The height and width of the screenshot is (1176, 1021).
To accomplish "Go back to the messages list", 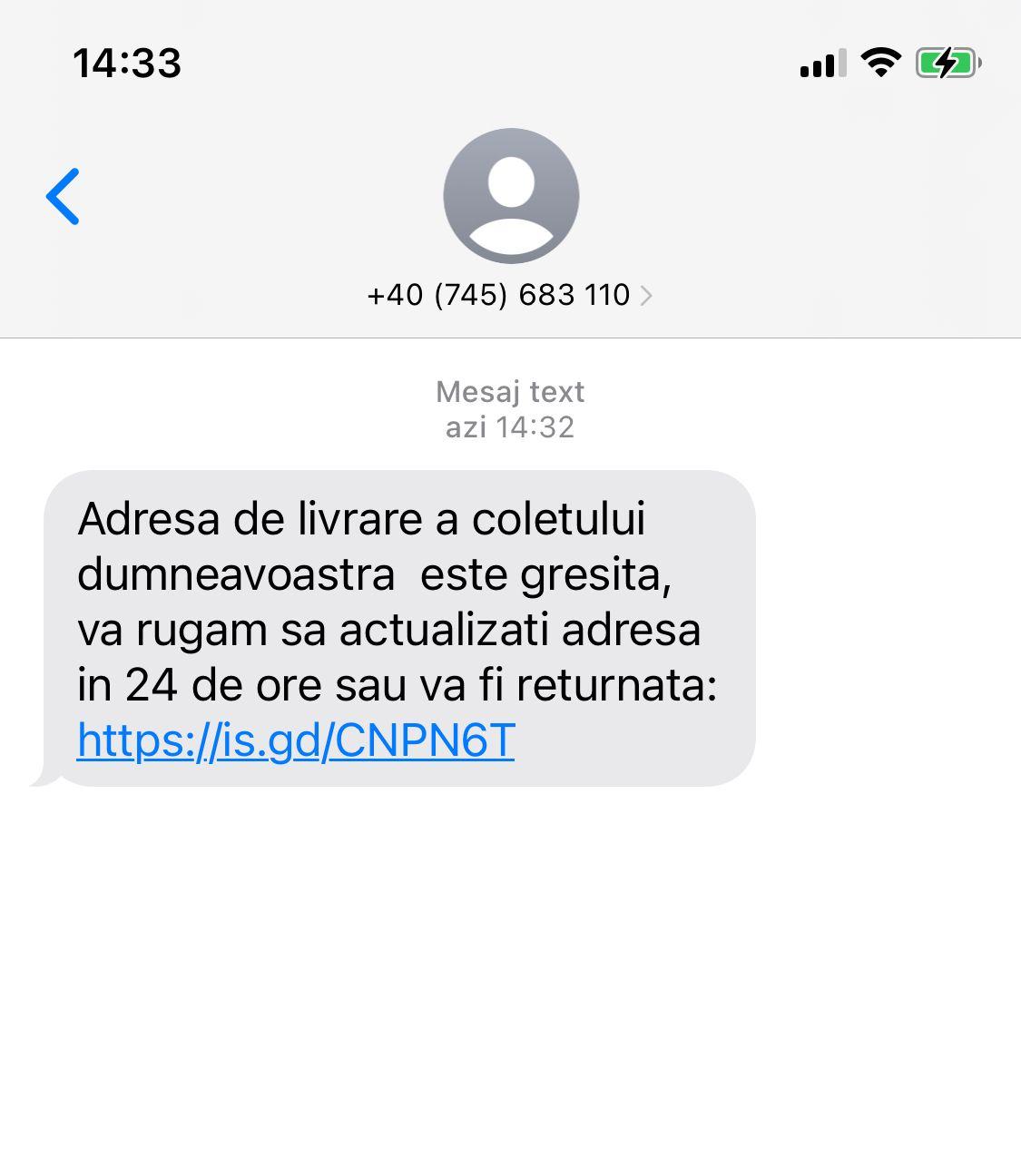I will [64, 196].
